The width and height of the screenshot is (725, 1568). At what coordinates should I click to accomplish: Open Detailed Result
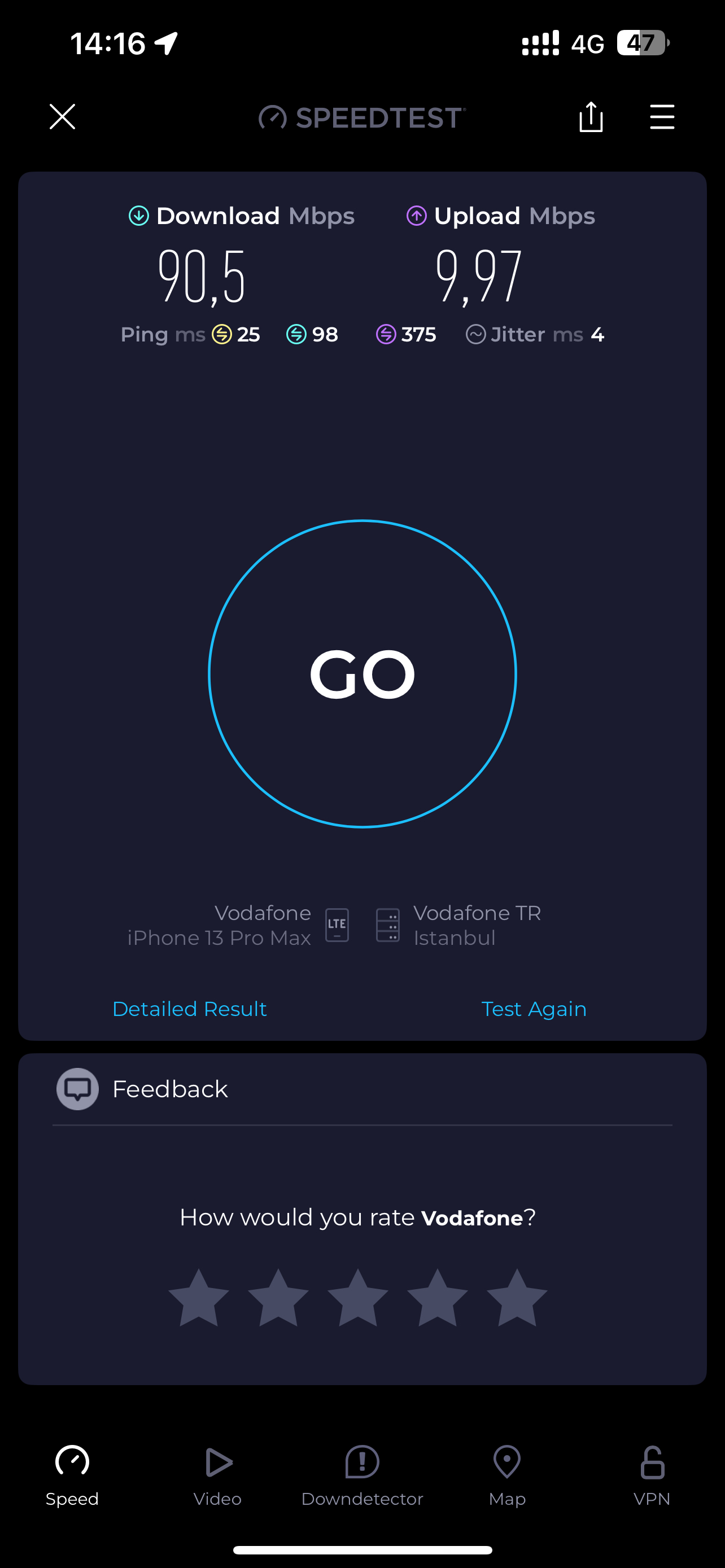pyautogui.click(x=189, y=1009)
